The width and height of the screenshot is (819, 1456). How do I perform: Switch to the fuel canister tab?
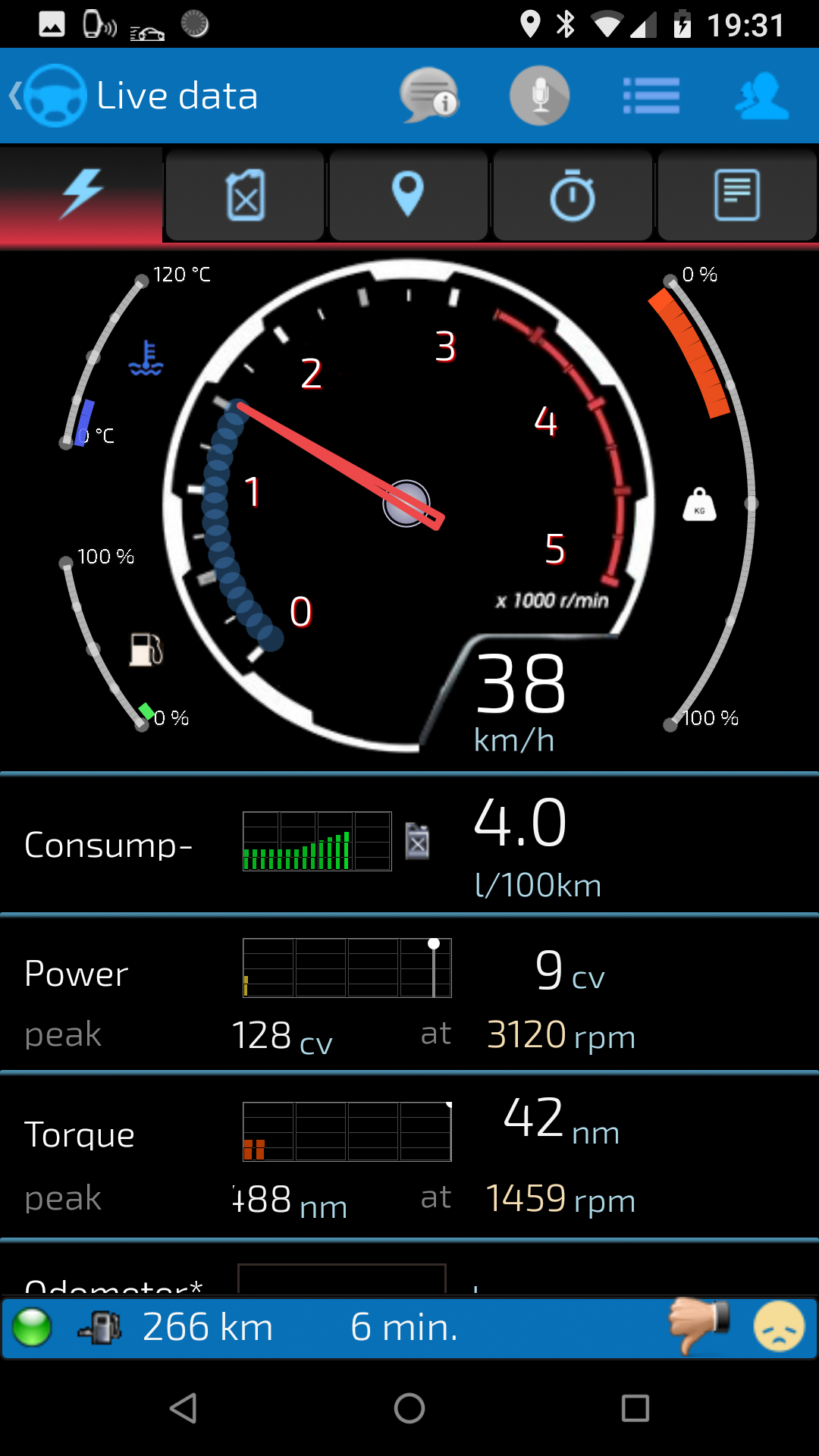tap(245, 196)
